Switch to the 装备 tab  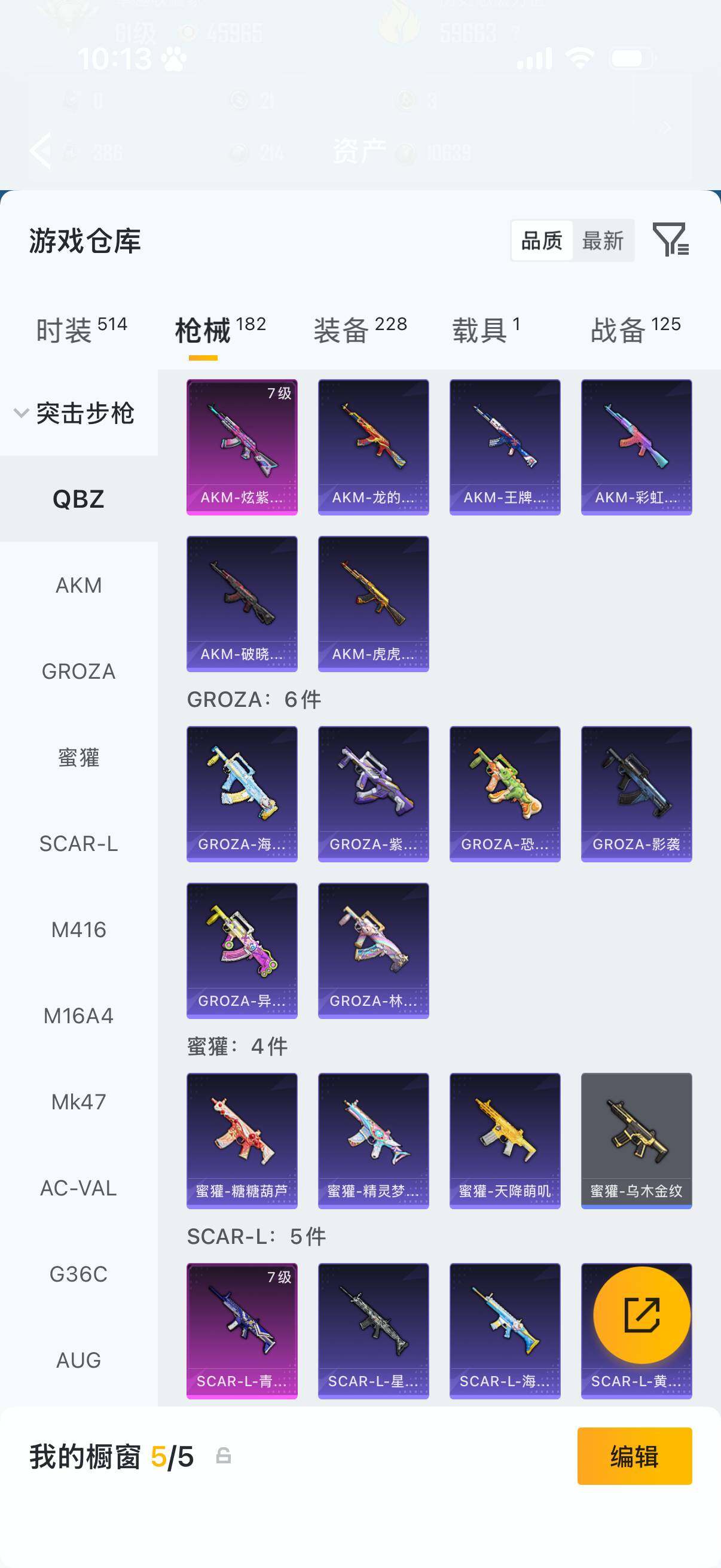(359, 330)
